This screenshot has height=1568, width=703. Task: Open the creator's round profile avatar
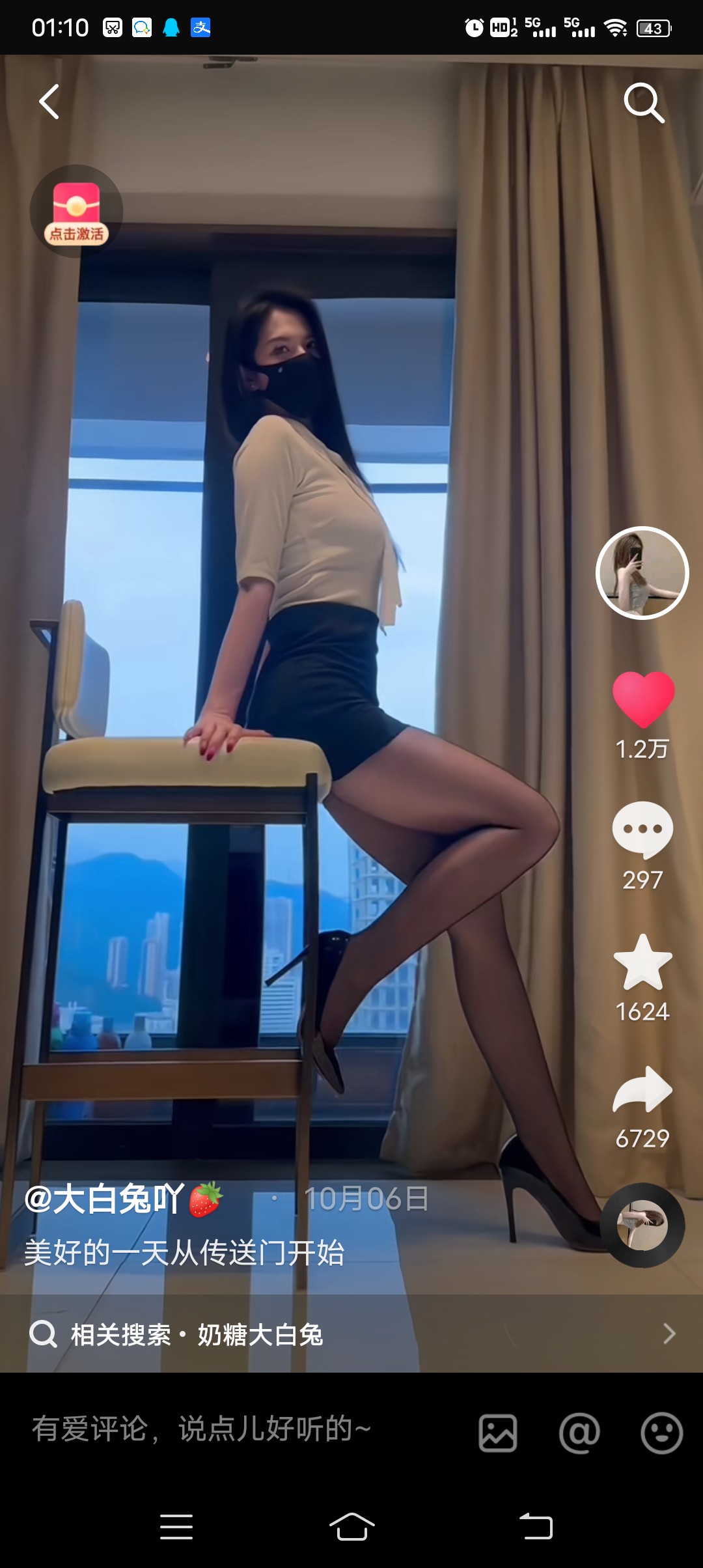pos(642,573)
